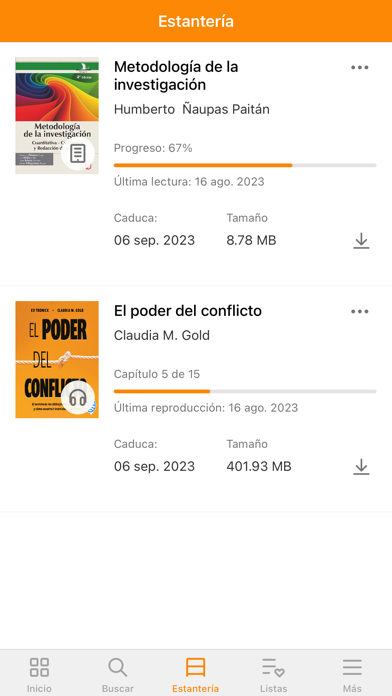392x696 pixels.
Task: Open the Metodología de la investigación cover
Action: pyautogui.click(x=57, y=115)
